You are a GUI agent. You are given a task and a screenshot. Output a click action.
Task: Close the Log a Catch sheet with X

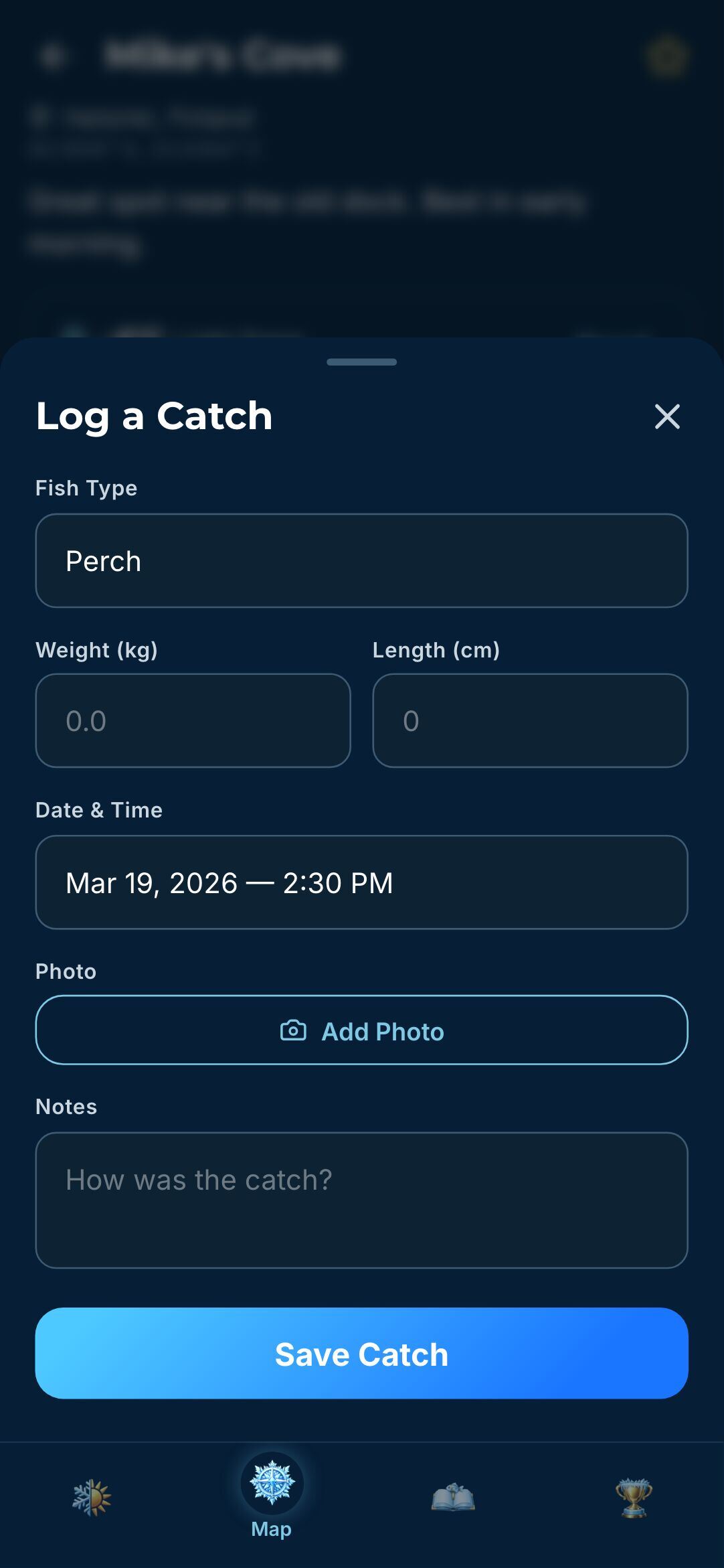667,416
